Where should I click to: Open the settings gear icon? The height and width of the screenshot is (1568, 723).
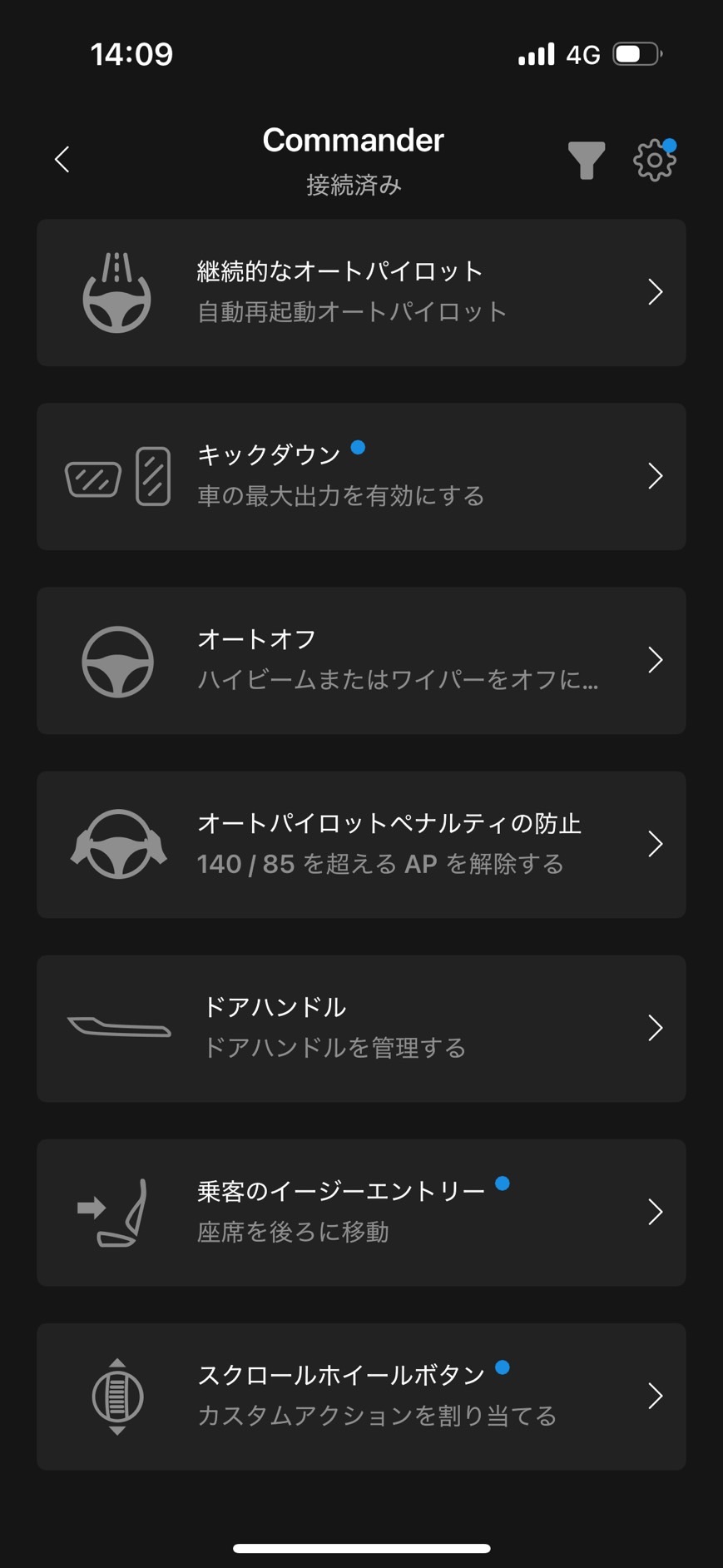tap(654, 160)
